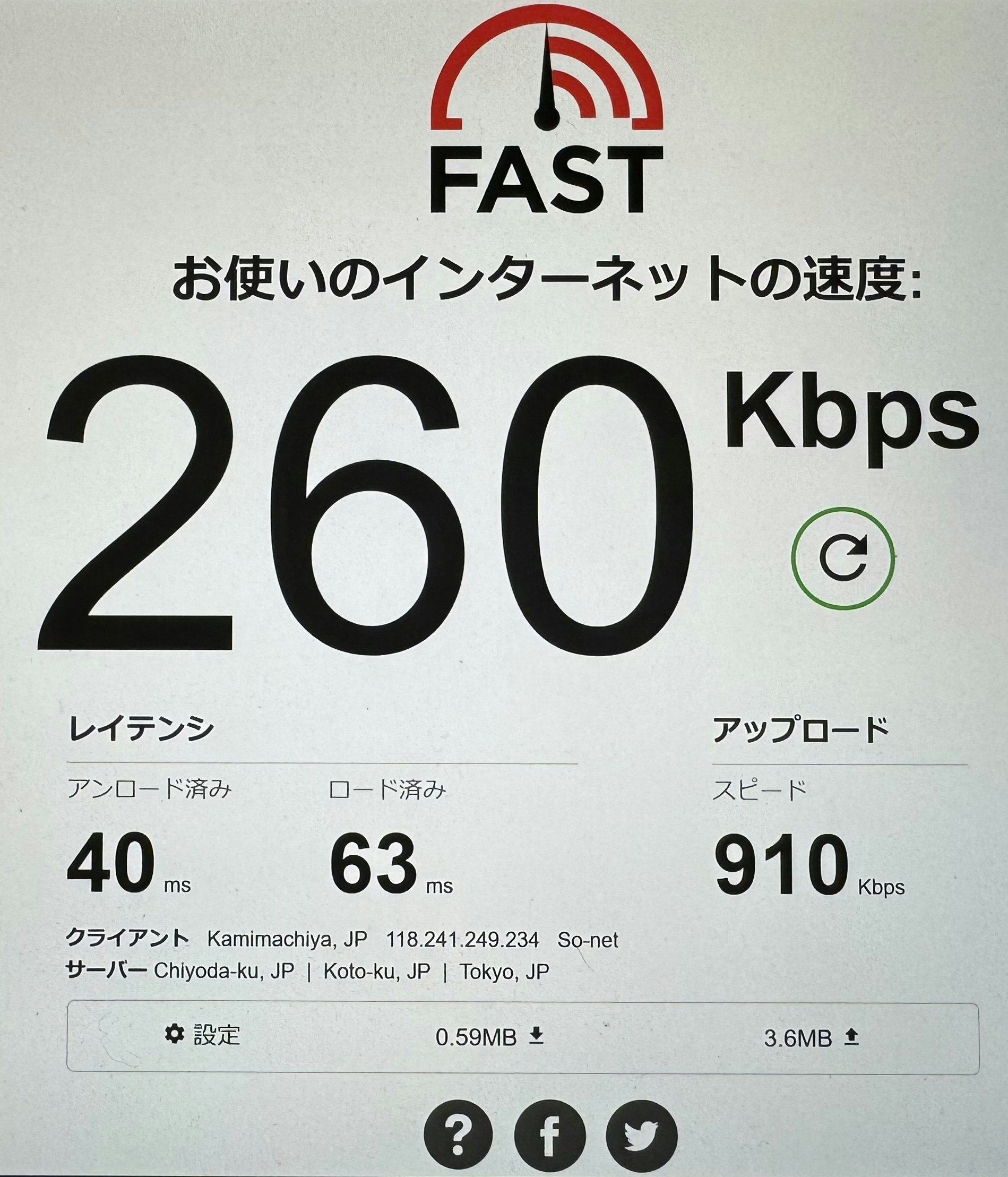Rerun the speed test with the refresh icon

pos(843,559)
